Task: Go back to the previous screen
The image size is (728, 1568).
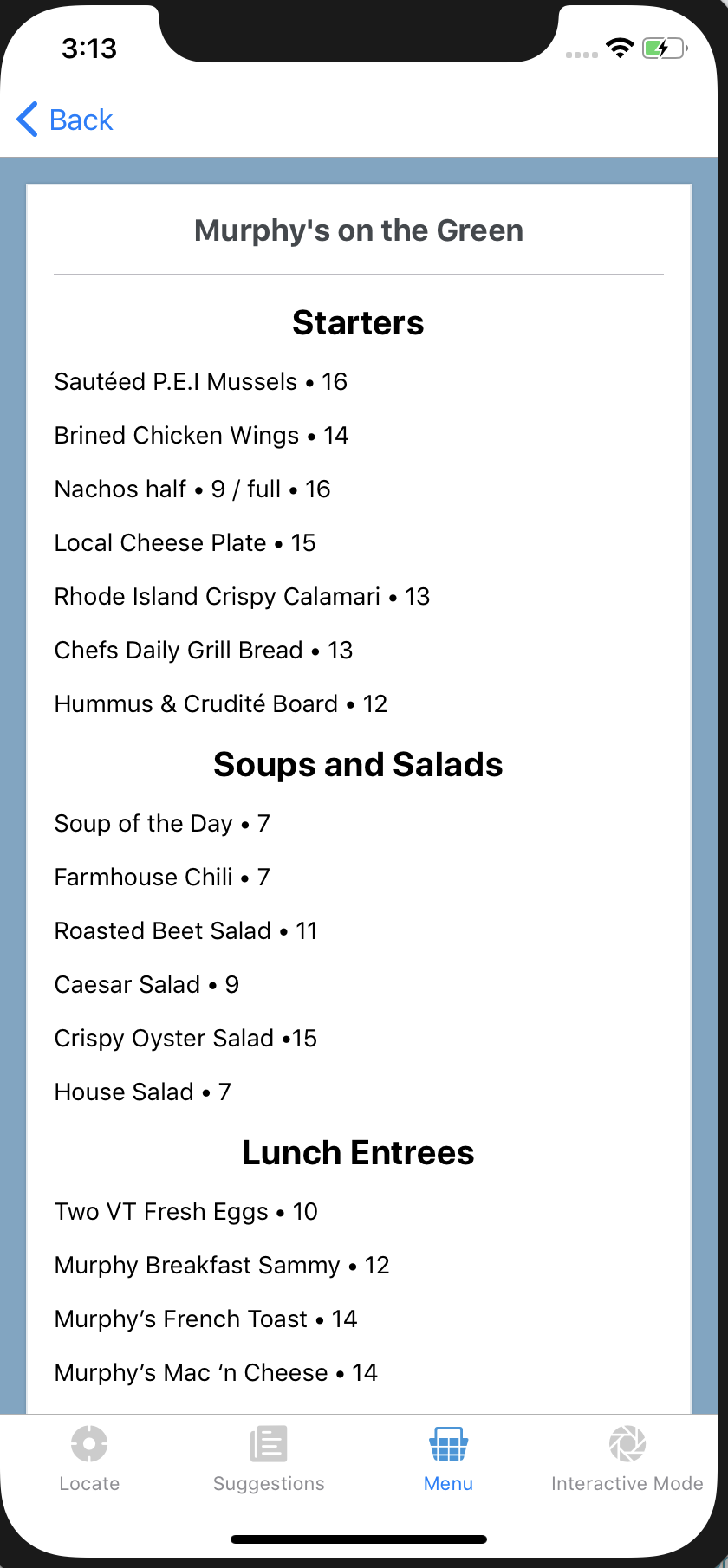Action: [x=65, y=120]
